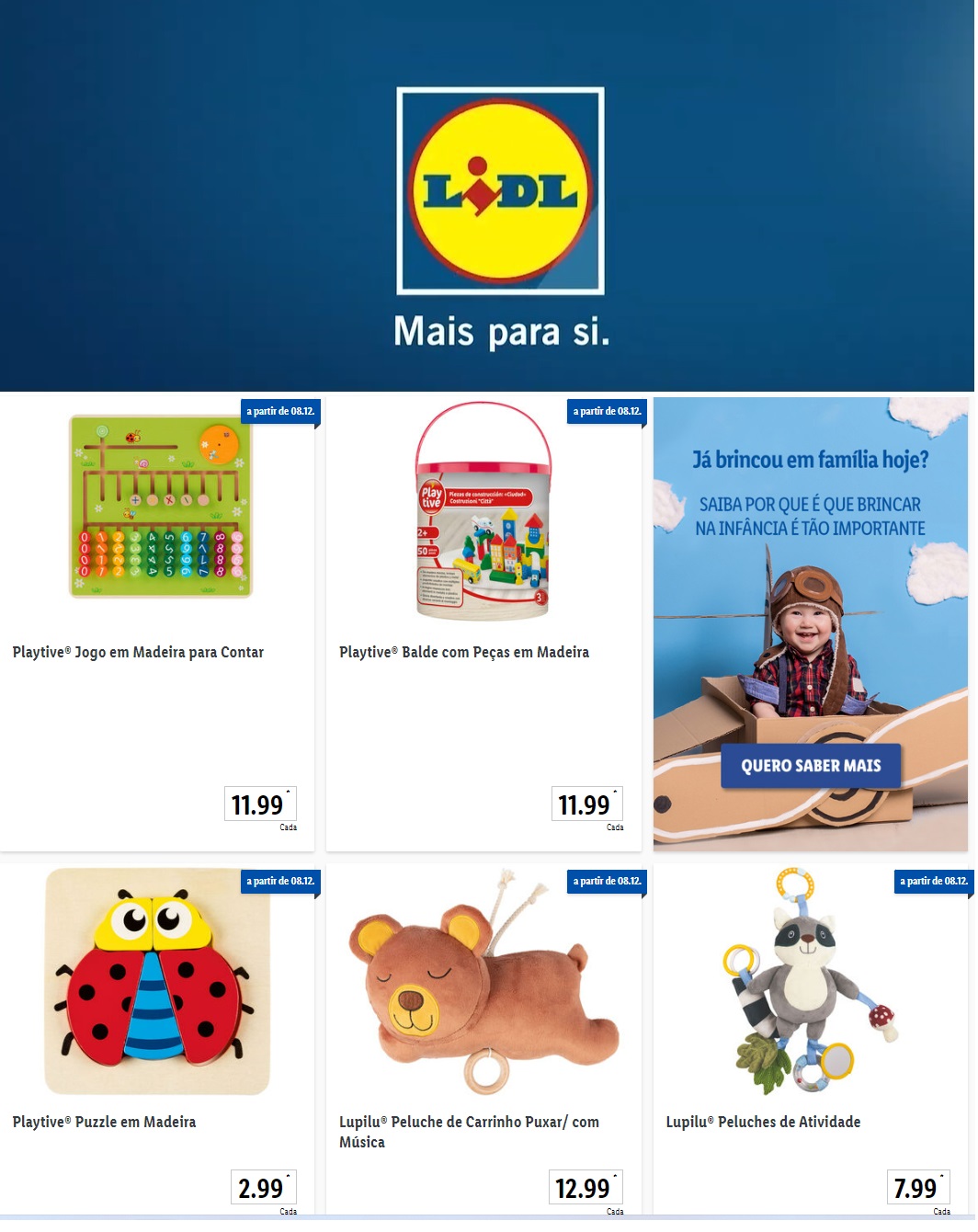View the Playtive Puzzle em Madeira product
Image resolution: width=978 pixels, height=1232 pixels.
105,1124
